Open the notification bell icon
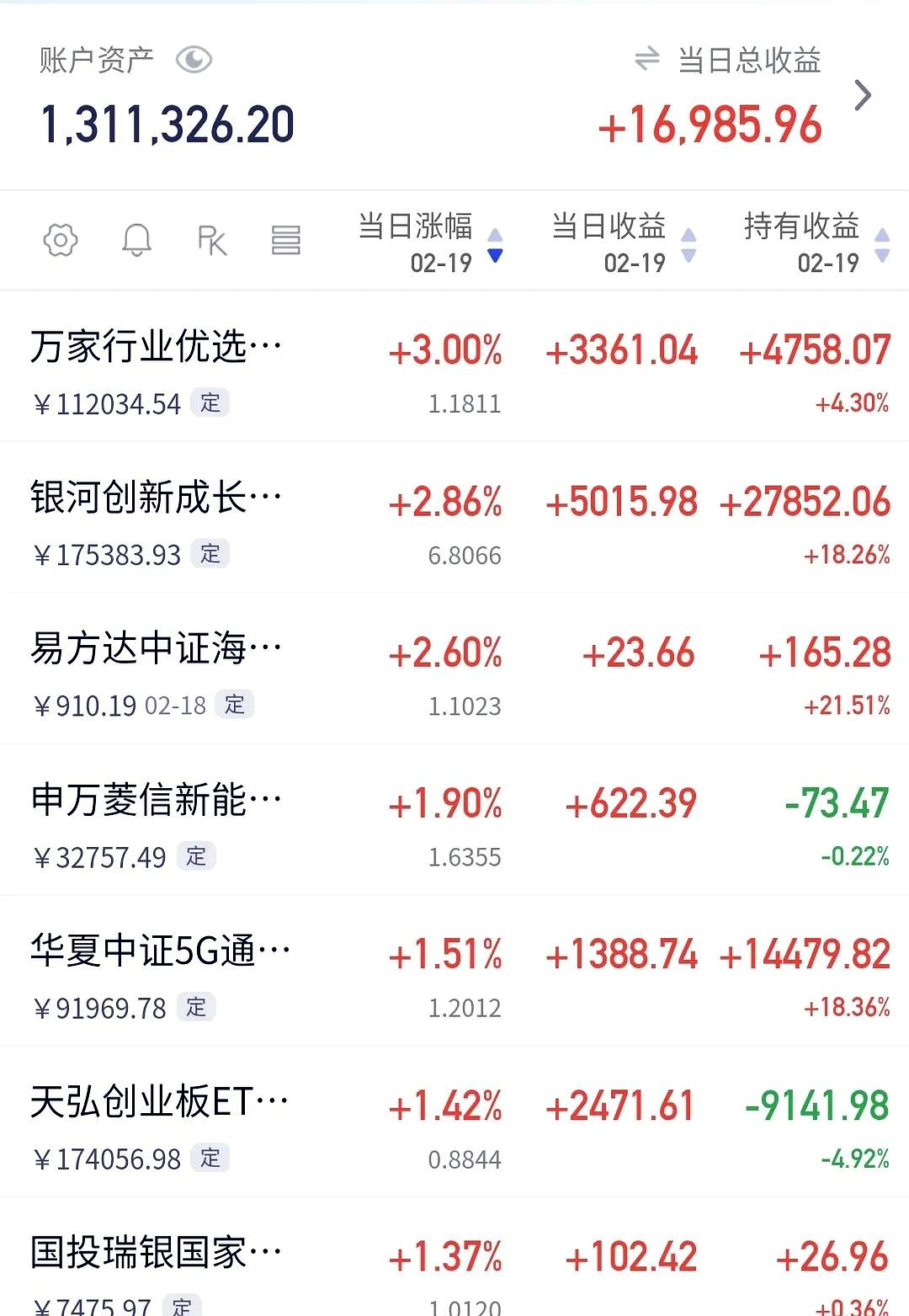This screenshot has width=909, height=1316. click(x=136, y=240)
